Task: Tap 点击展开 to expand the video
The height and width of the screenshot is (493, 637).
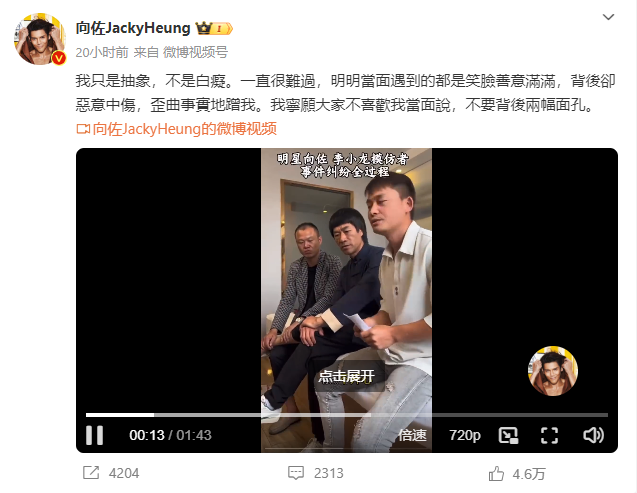Action: (x=346, y=376)
